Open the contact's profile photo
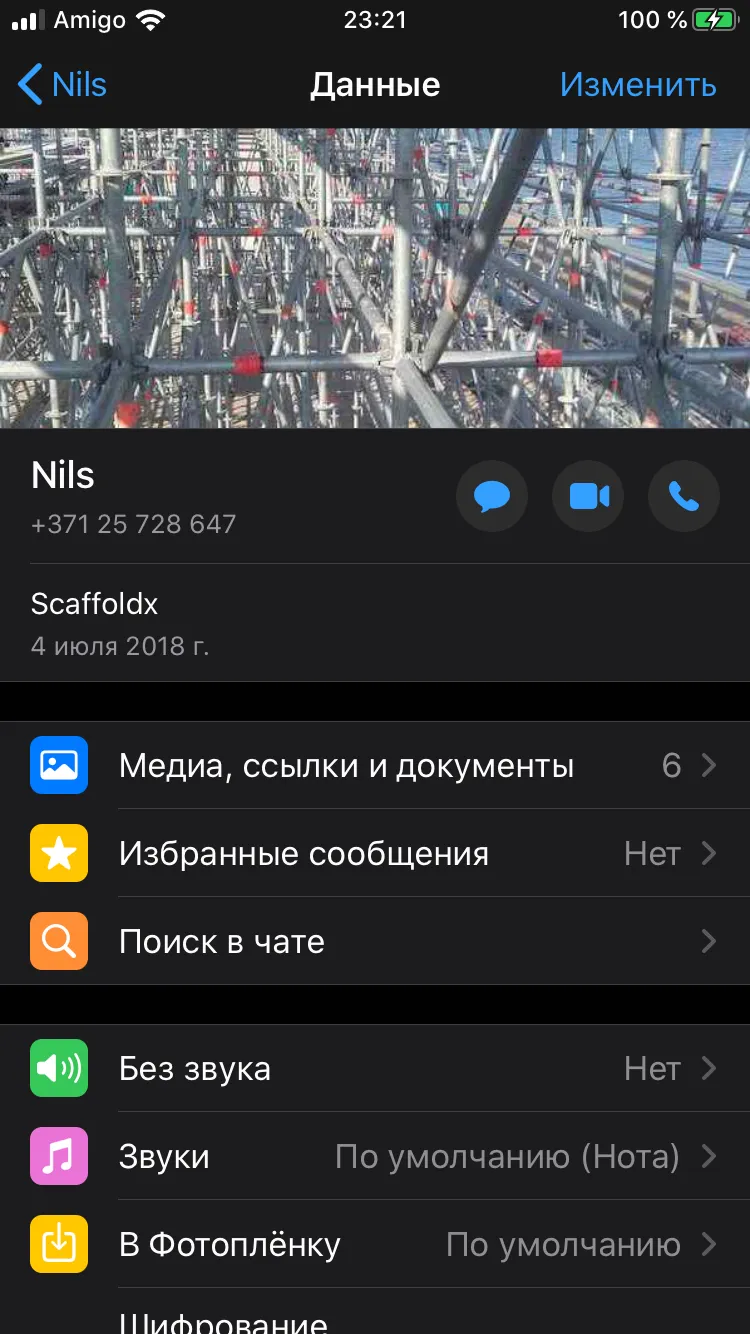The height and width of the screenshot is (1334, 750). point(375,278)
